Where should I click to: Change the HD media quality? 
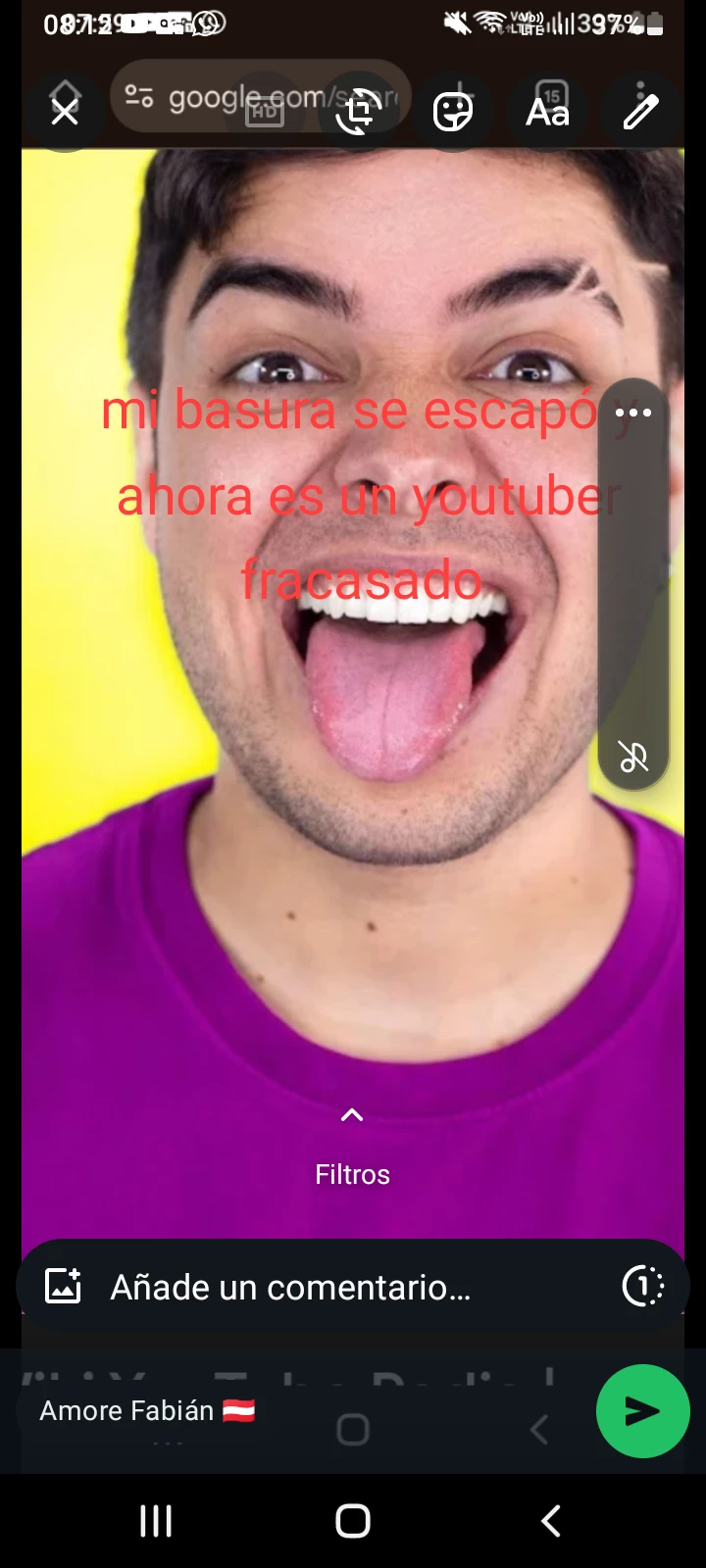pos(265,111)
